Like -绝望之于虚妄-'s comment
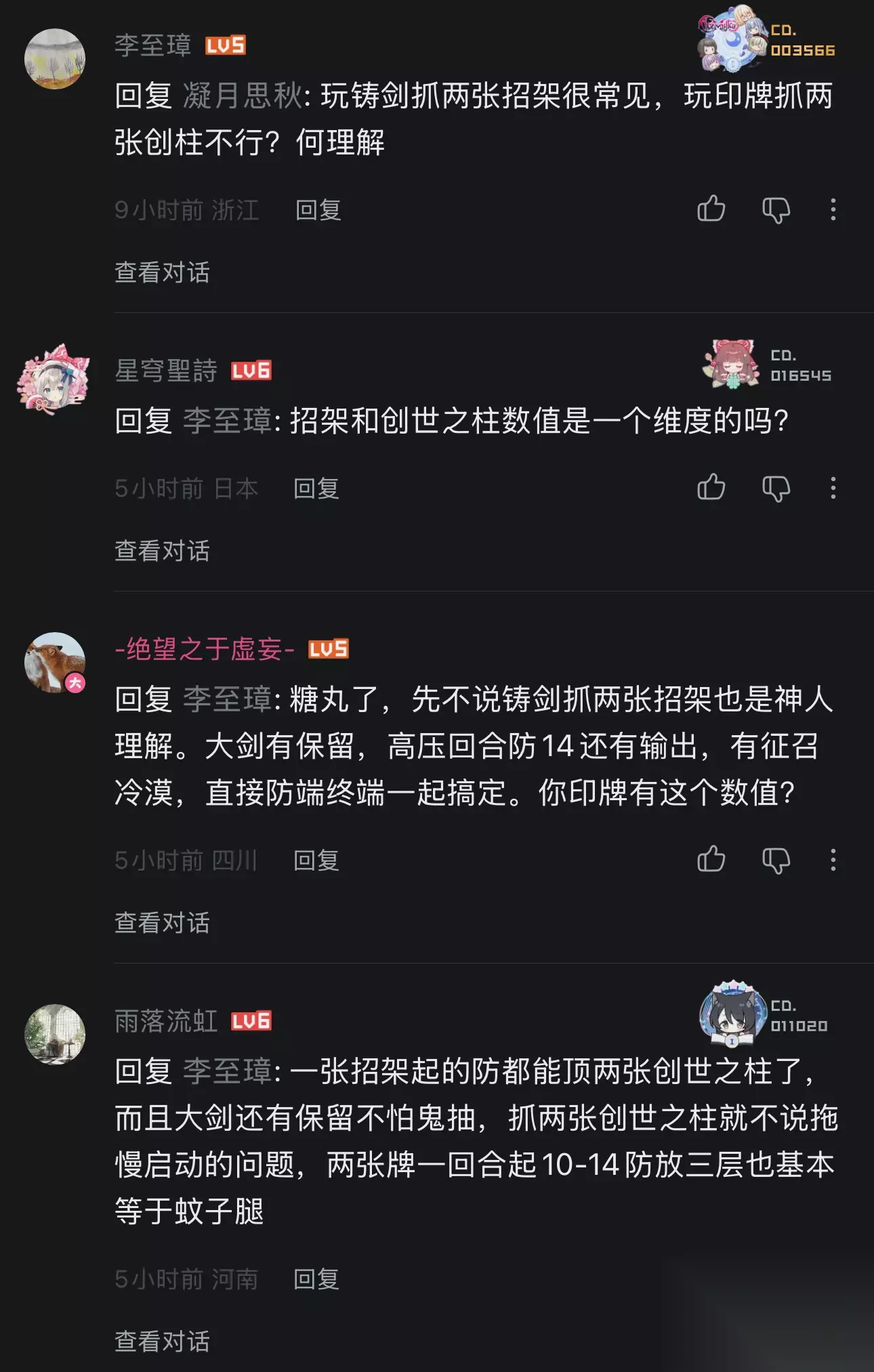 (711, 859)
